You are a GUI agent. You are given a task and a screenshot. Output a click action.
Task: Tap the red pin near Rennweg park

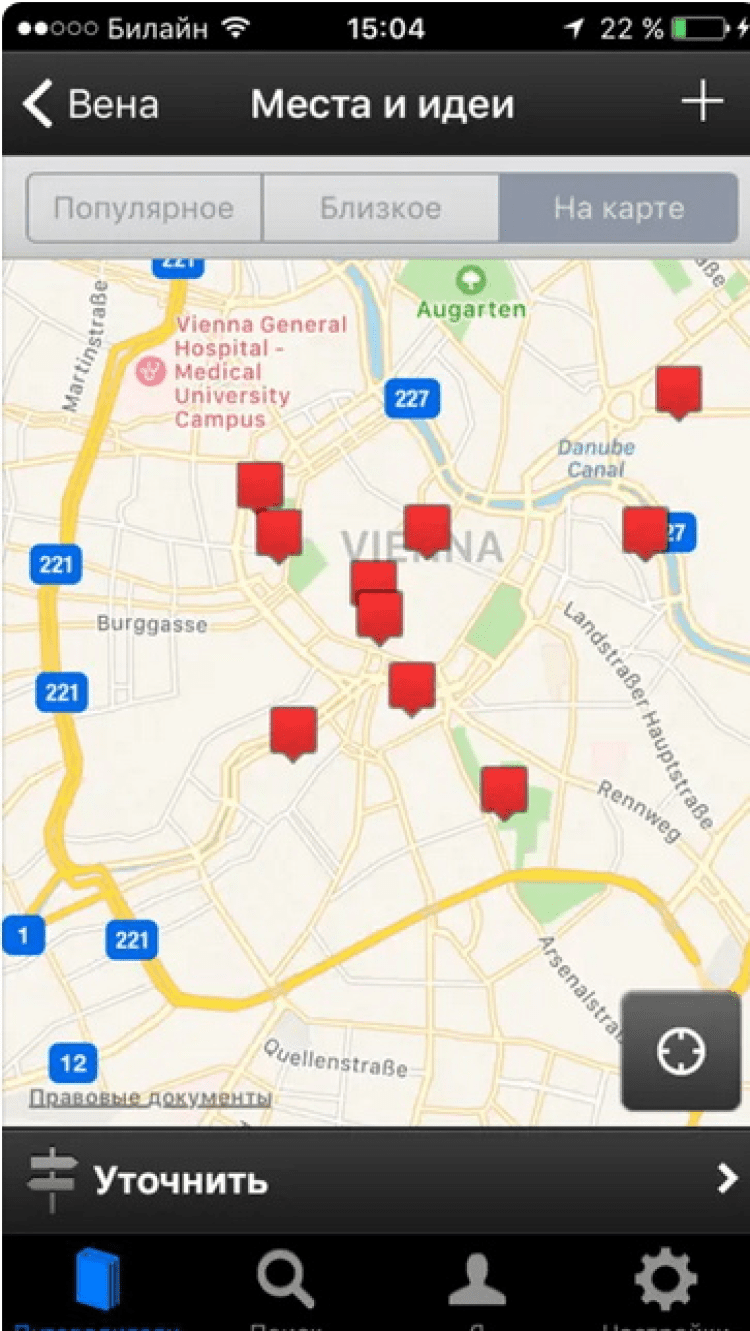504,790
